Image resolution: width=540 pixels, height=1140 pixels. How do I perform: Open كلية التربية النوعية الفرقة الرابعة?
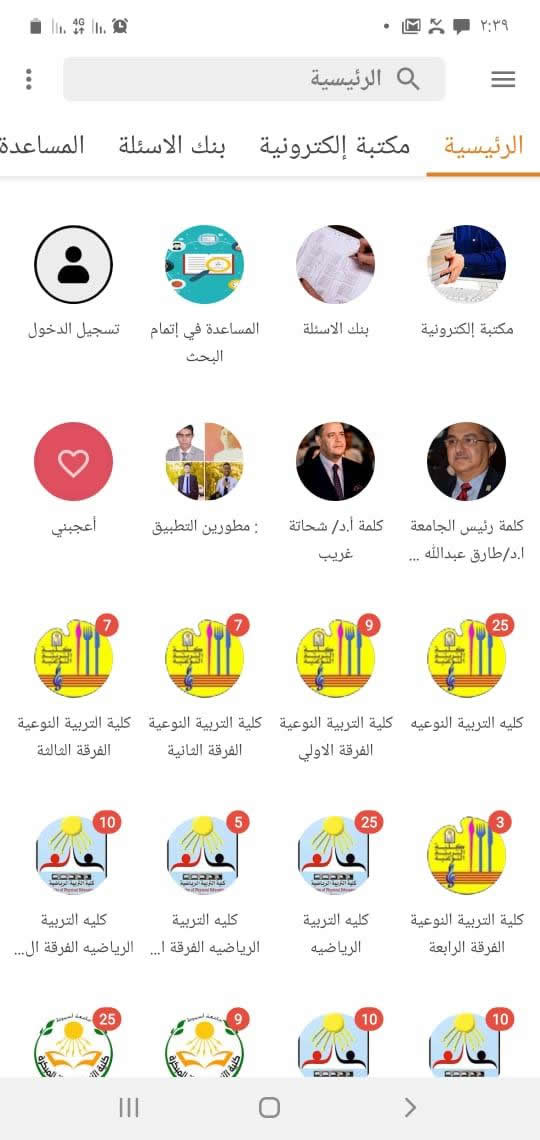[467, 885]
